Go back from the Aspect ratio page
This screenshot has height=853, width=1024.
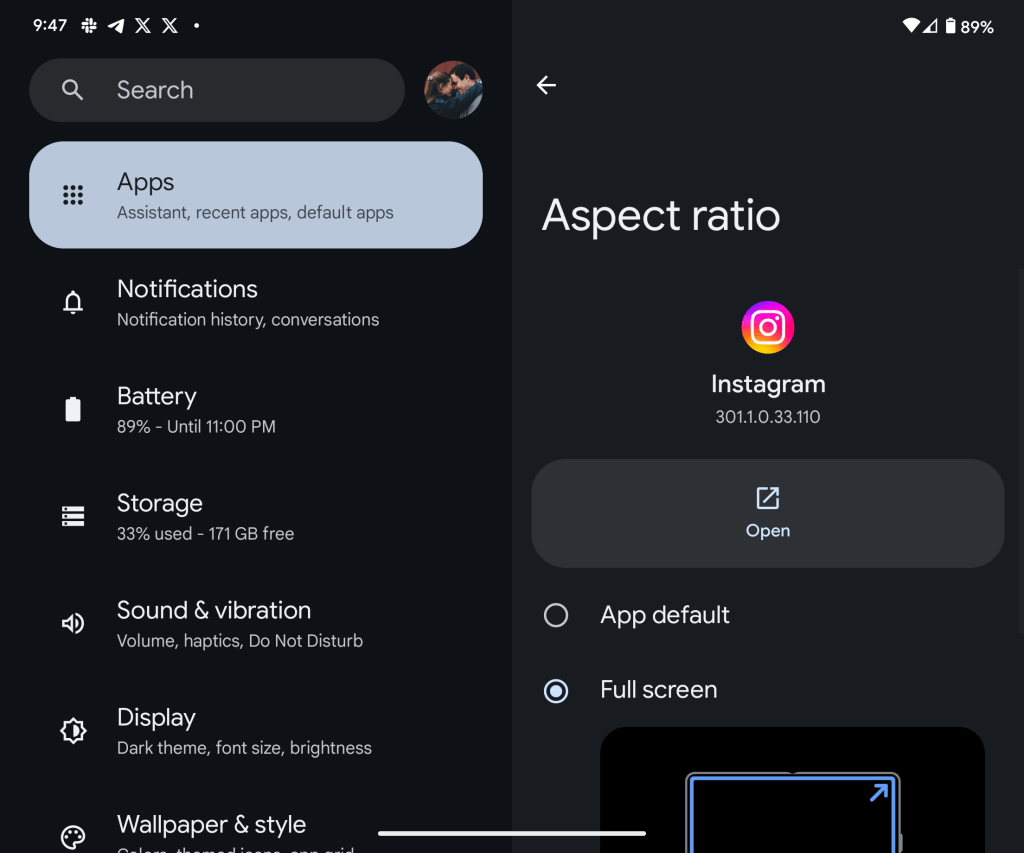click(x=546, y=86)
